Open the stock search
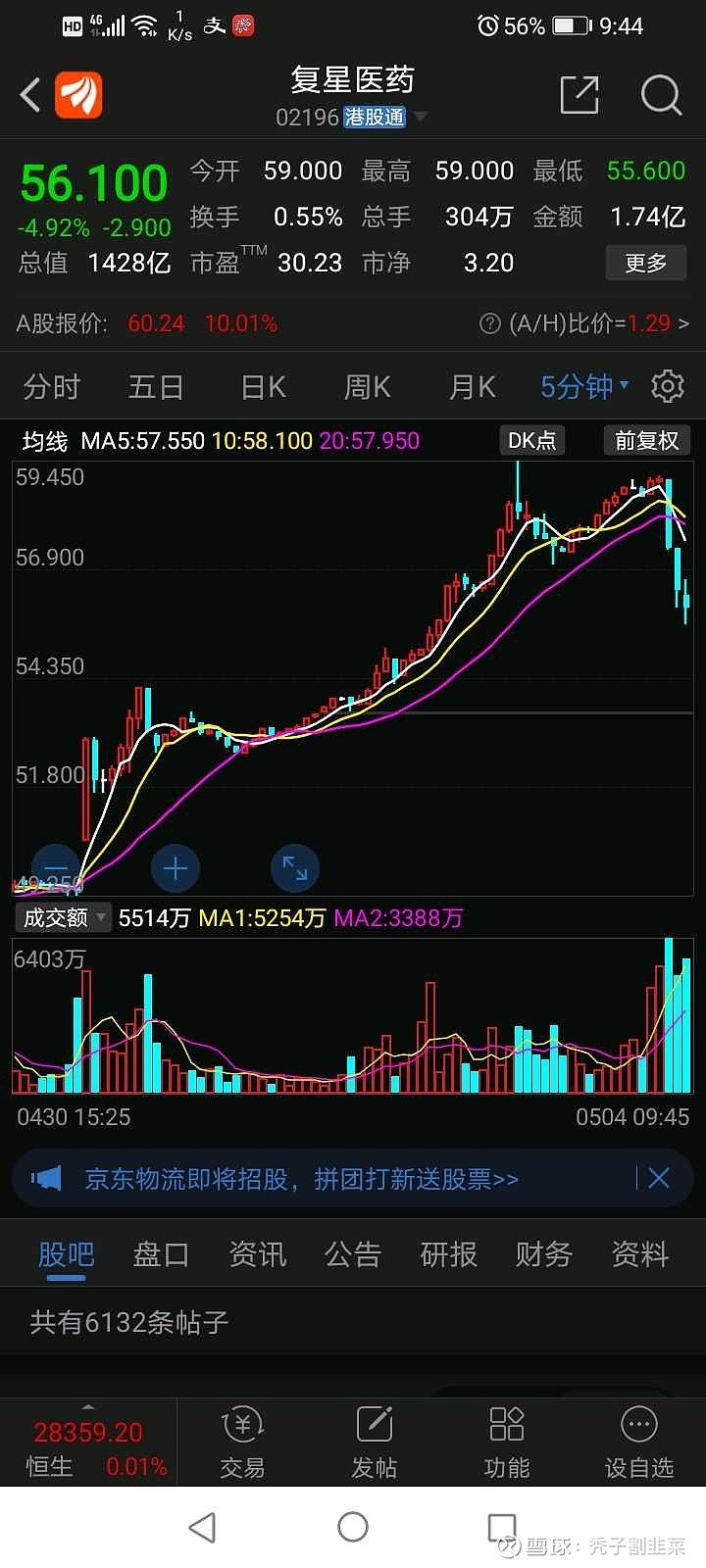Viewport: 706px width, 1568px height. click(x=662, y=95)
